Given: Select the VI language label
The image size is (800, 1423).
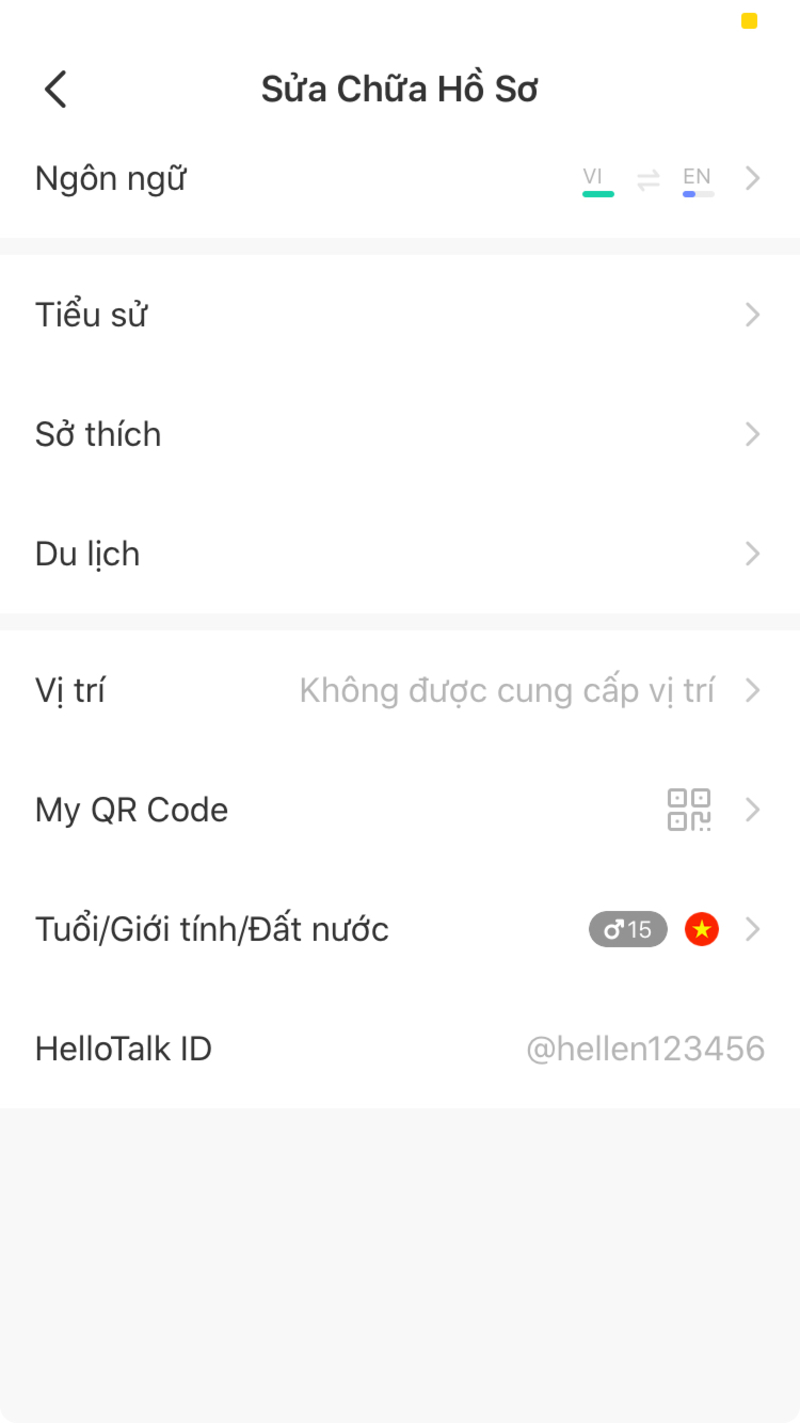Looking at the screenshot, I should pos(595,174).
